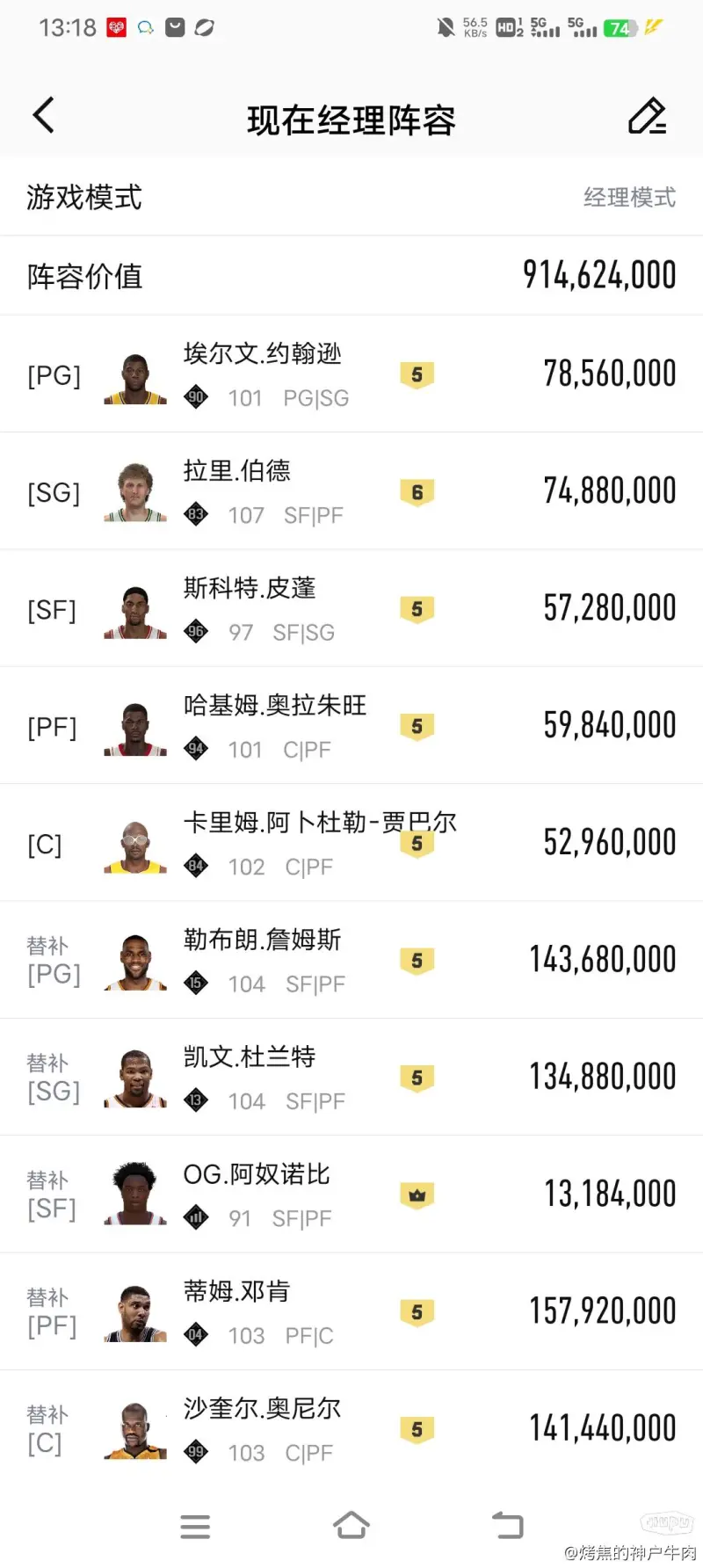Screen dimensions: 703x1568
Task: Open point guard 埃尔文.约翰逊
Action: click(351, 374)
